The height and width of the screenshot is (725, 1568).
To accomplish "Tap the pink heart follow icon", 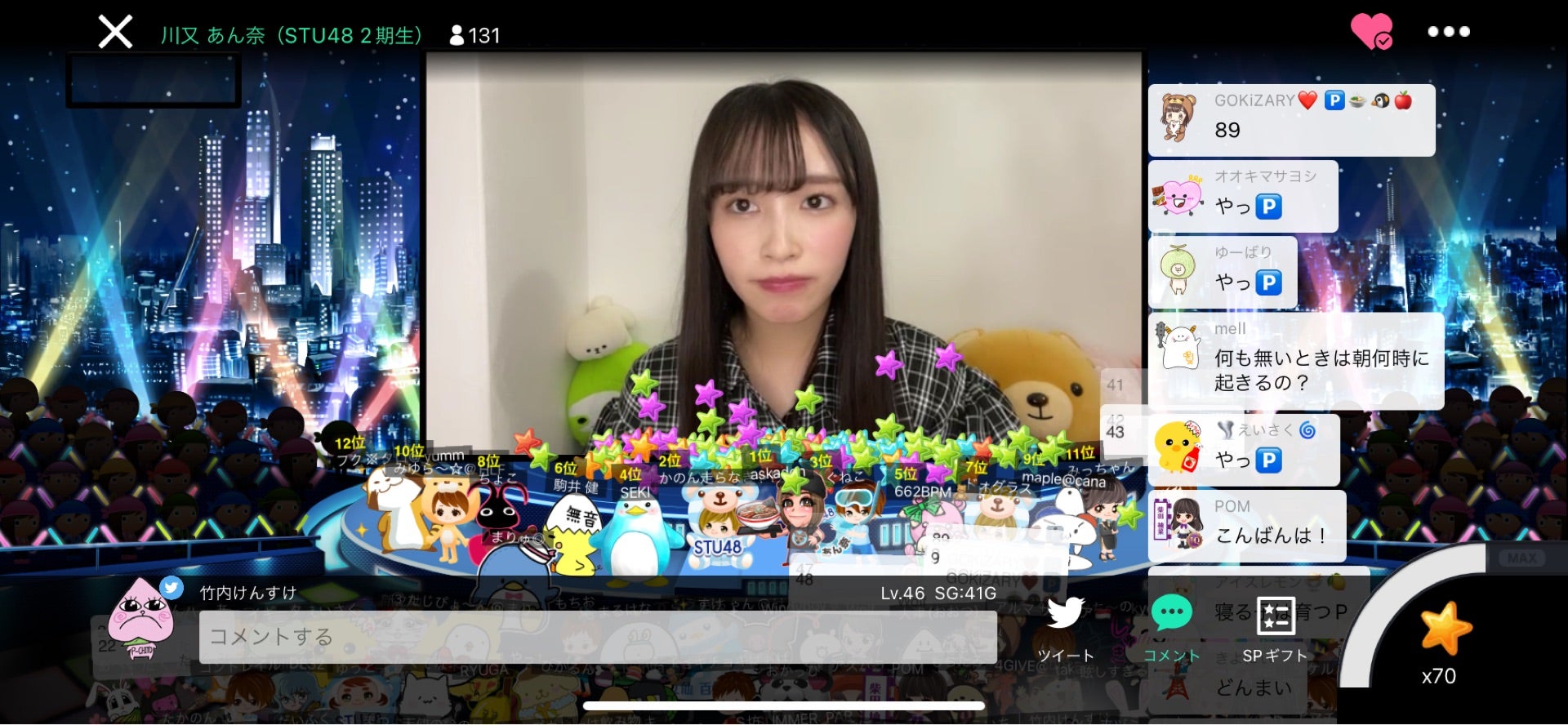I will 1371,32.
